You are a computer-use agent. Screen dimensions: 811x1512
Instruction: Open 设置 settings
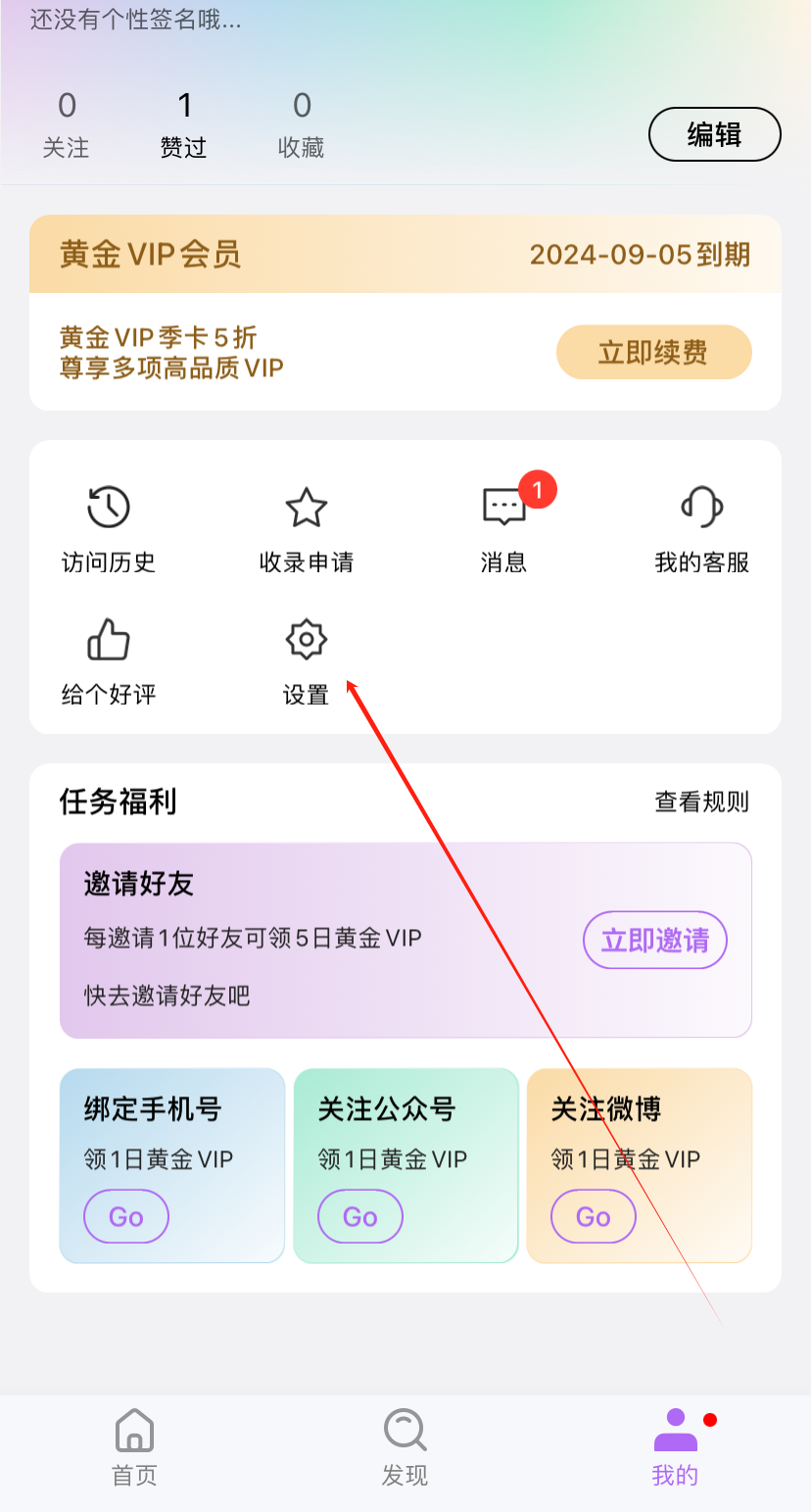306,661
